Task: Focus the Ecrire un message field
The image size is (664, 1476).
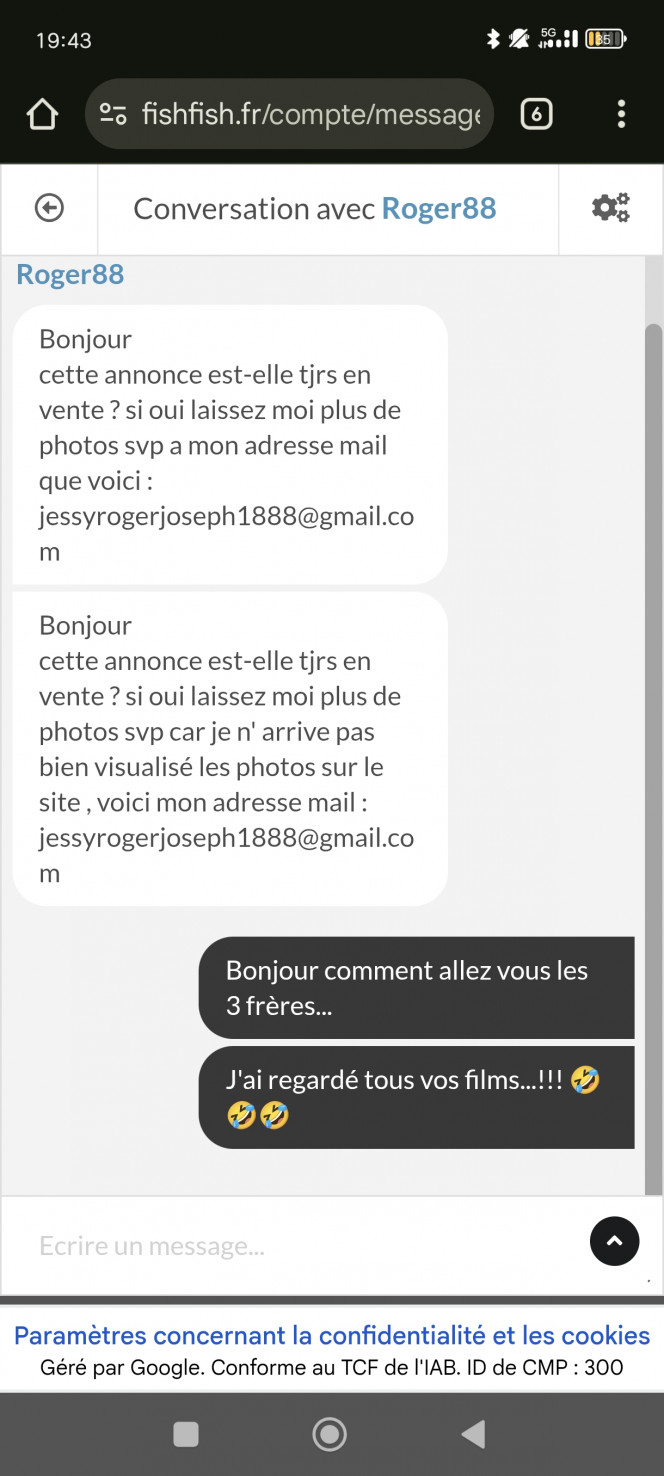Action: (x=300, y=1245)
